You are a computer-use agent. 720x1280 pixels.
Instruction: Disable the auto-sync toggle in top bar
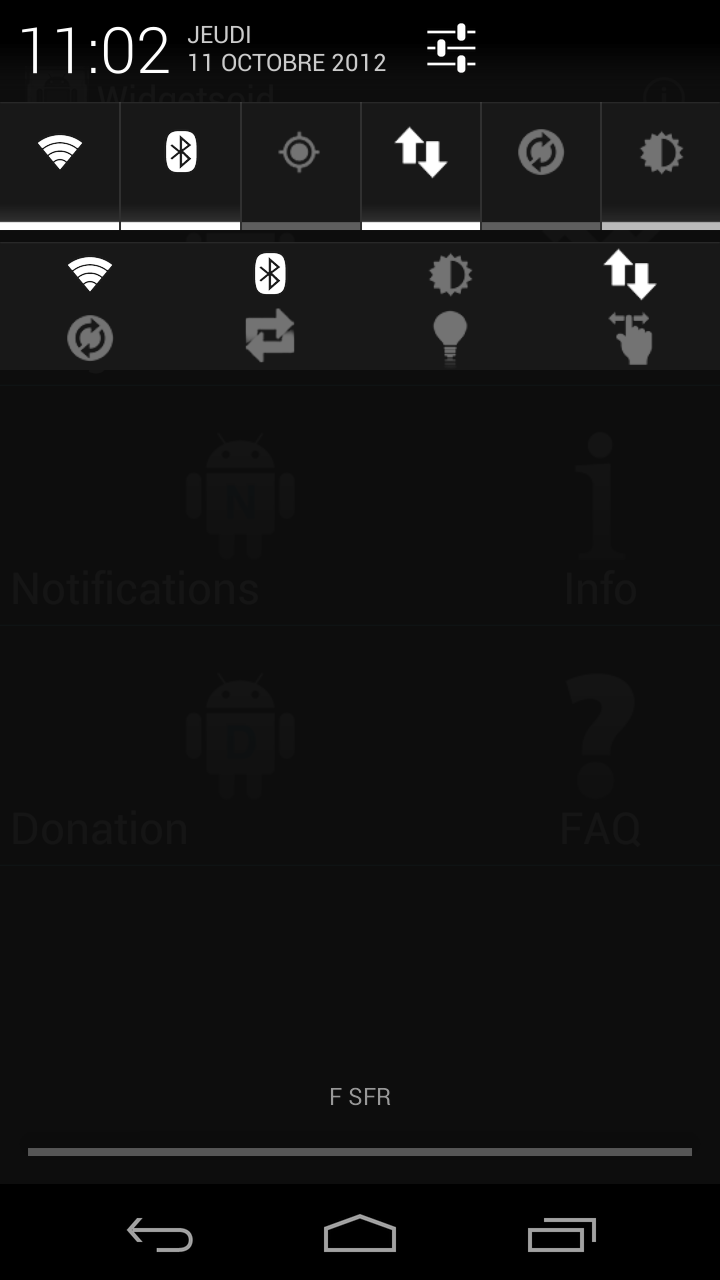[x=541, y=152]
